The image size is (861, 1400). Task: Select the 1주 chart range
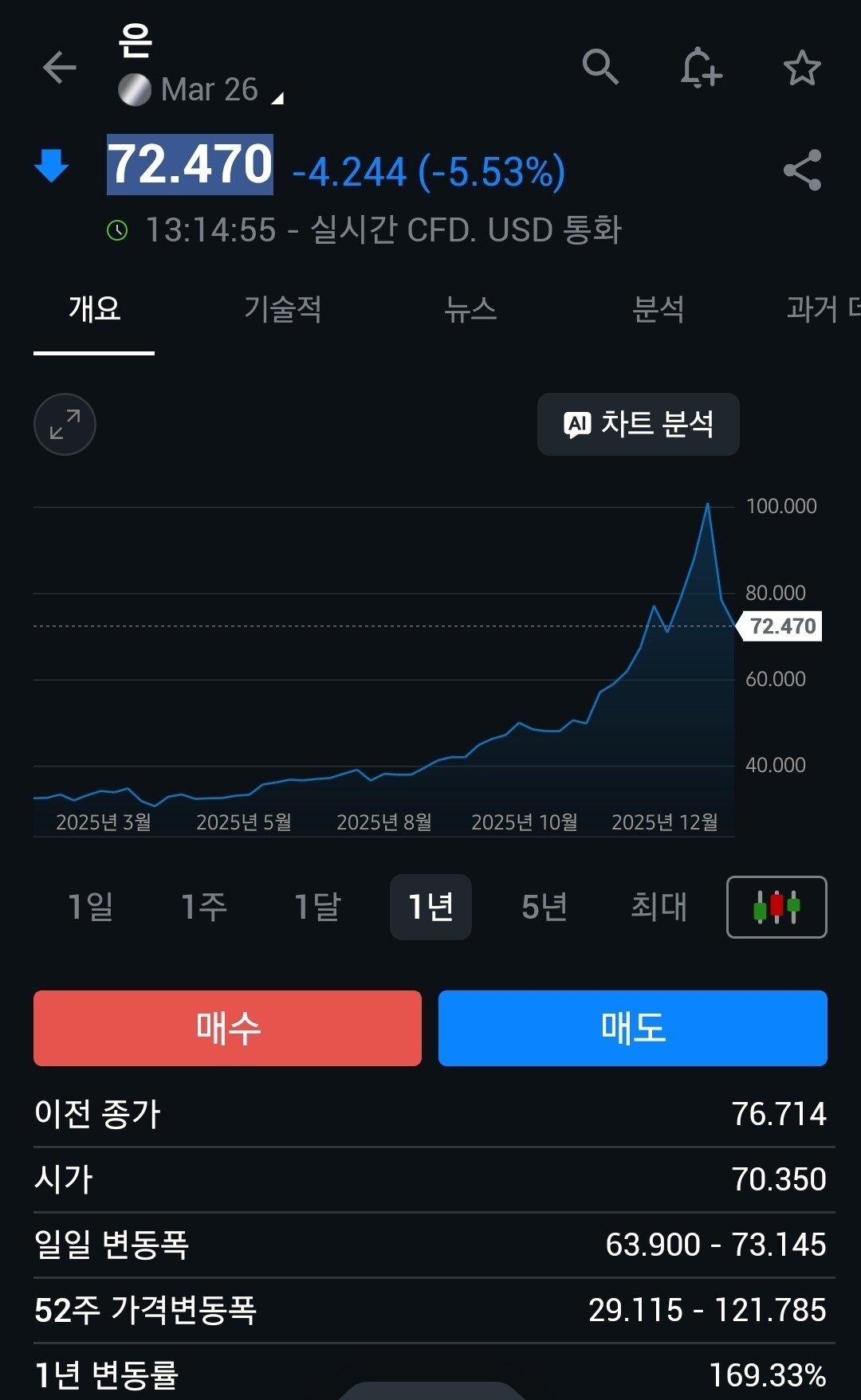tap(203, 907)
